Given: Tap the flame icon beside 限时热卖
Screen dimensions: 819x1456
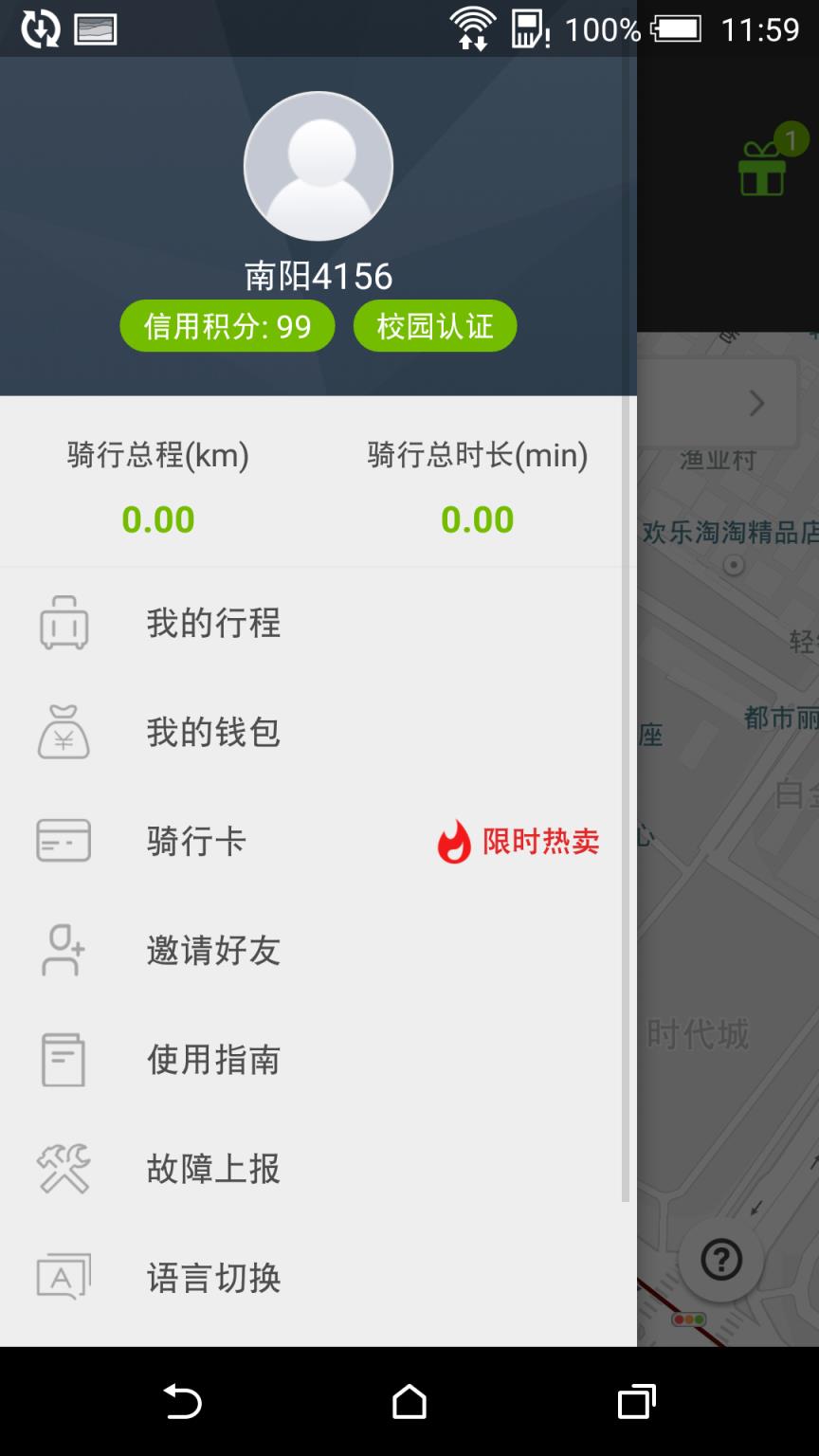Looking at the screenshot, I should click(452, 841).
